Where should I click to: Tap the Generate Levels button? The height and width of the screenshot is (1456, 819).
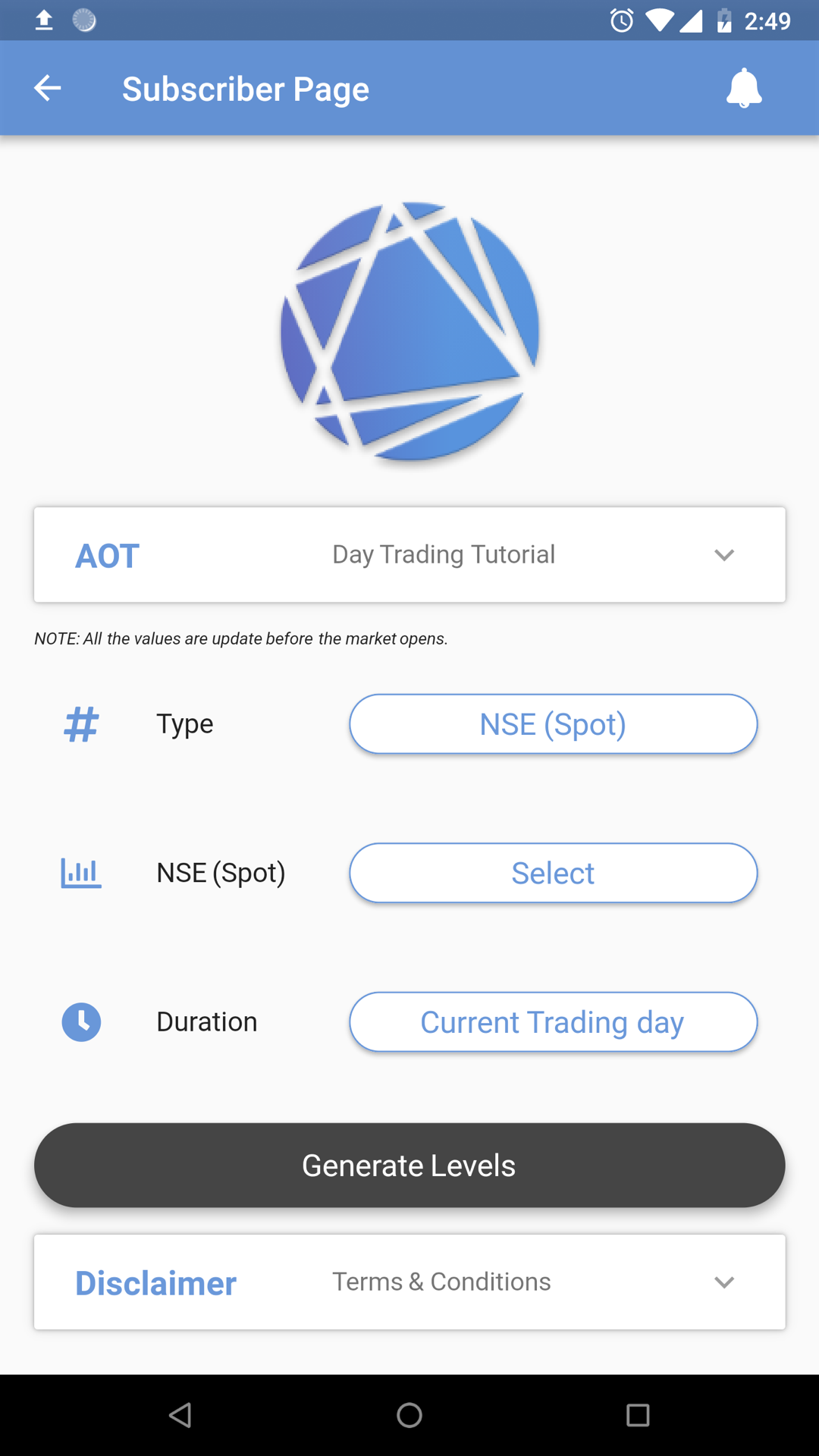tap(409, 1165)
